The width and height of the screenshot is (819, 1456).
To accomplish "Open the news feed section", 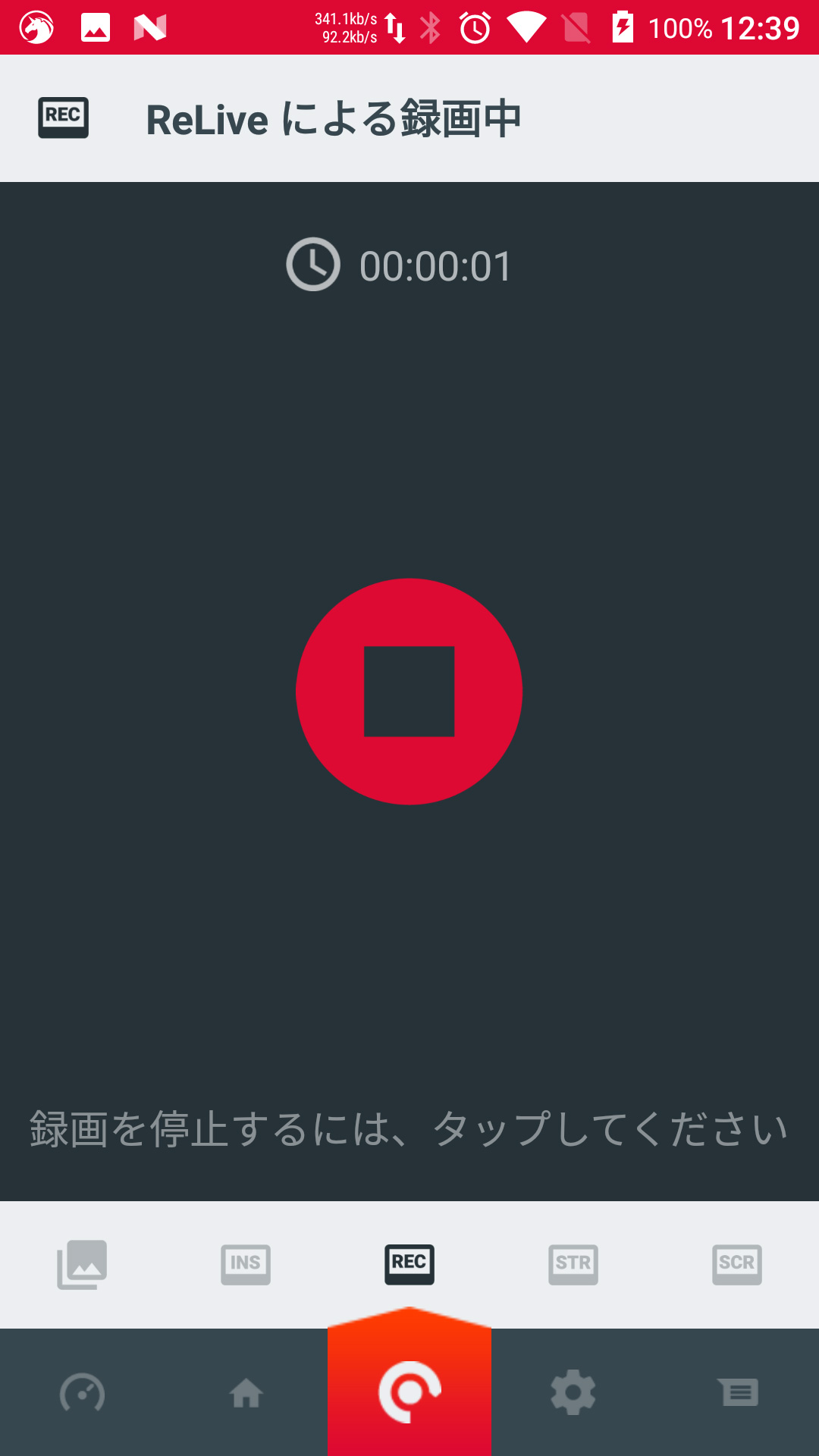I will pyautogui.click(x=738, y=1392).
